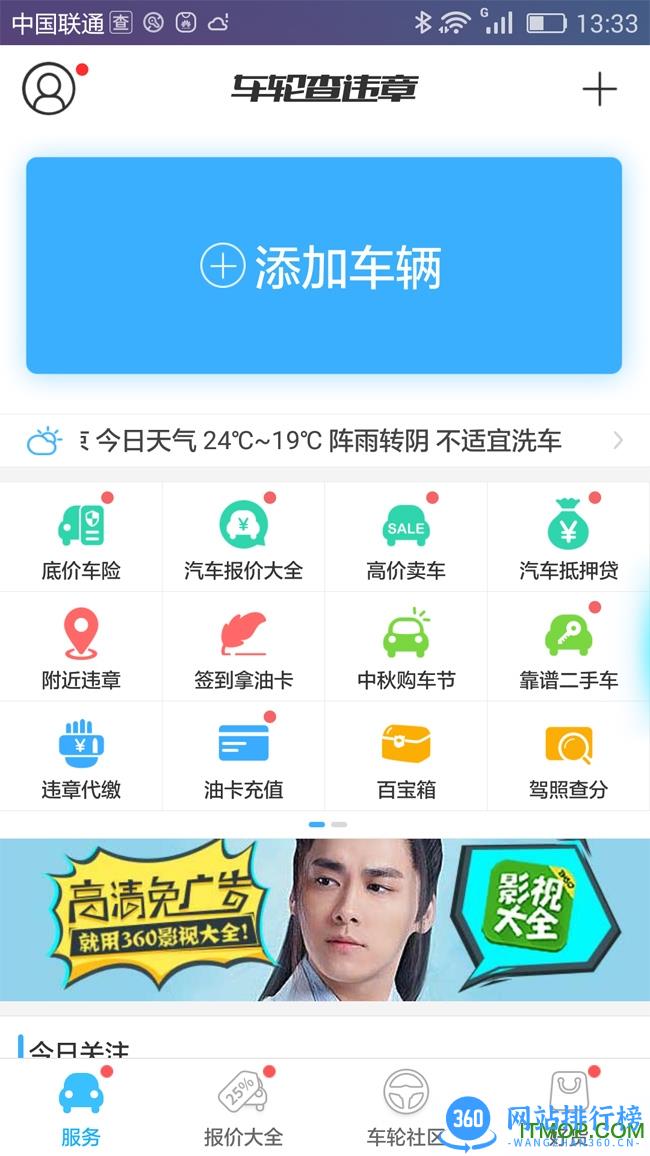
Task: Open the user profile icon
Action: [49, 89]
